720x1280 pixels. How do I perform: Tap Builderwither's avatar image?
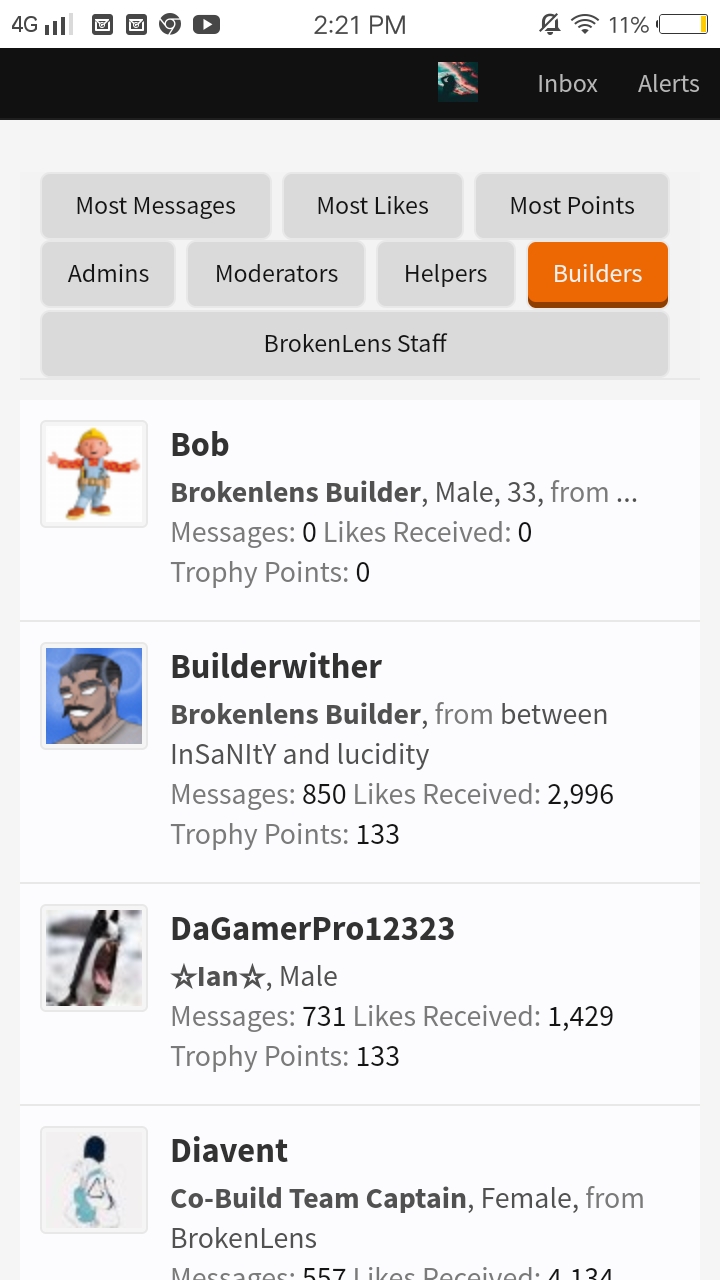coord(94,696)
